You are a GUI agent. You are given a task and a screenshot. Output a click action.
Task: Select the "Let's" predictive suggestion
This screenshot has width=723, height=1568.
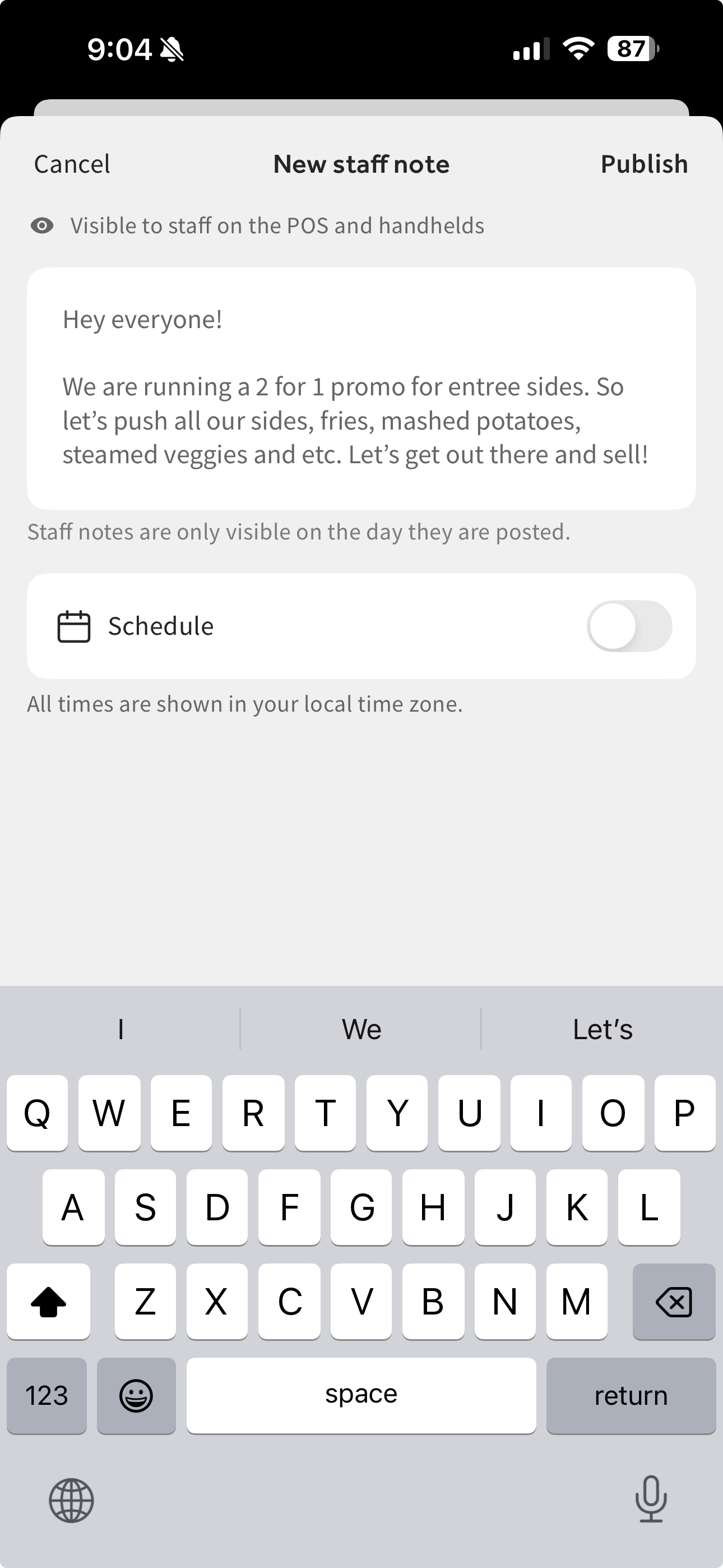(x=602, y=1029)
